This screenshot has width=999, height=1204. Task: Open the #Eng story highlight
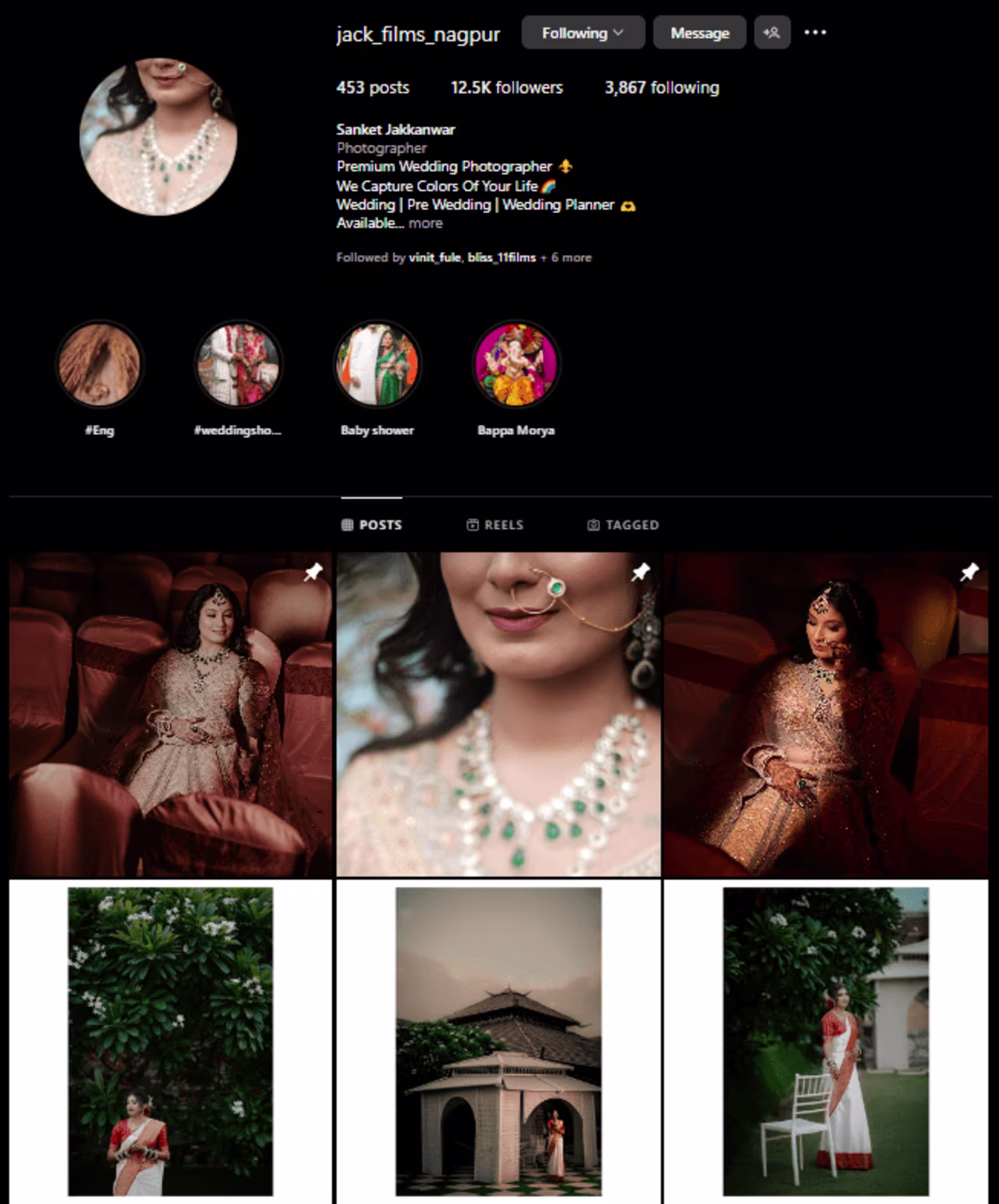pos(100,365)
